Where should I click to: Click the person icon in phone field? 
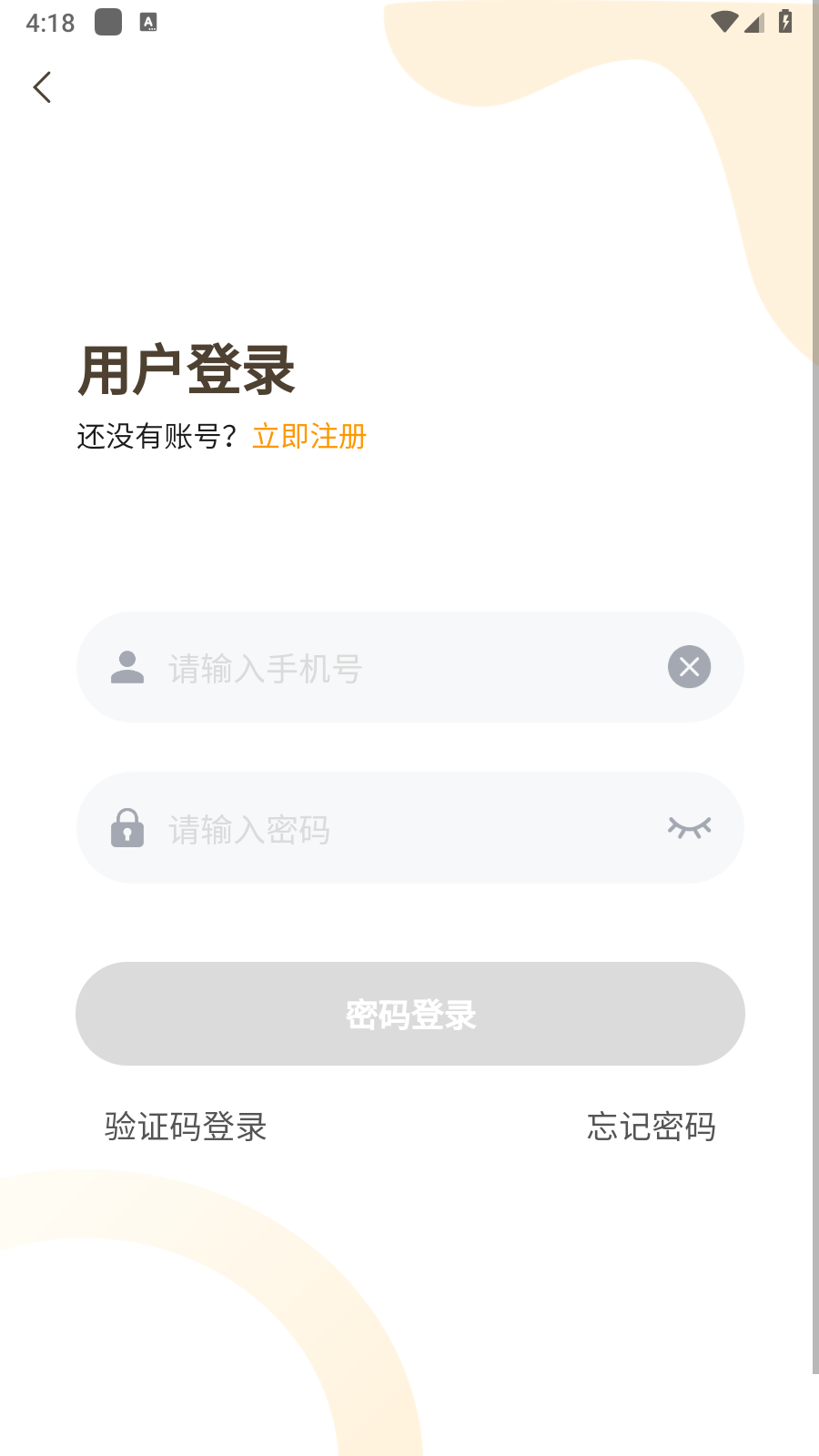(x=127, y=667)
